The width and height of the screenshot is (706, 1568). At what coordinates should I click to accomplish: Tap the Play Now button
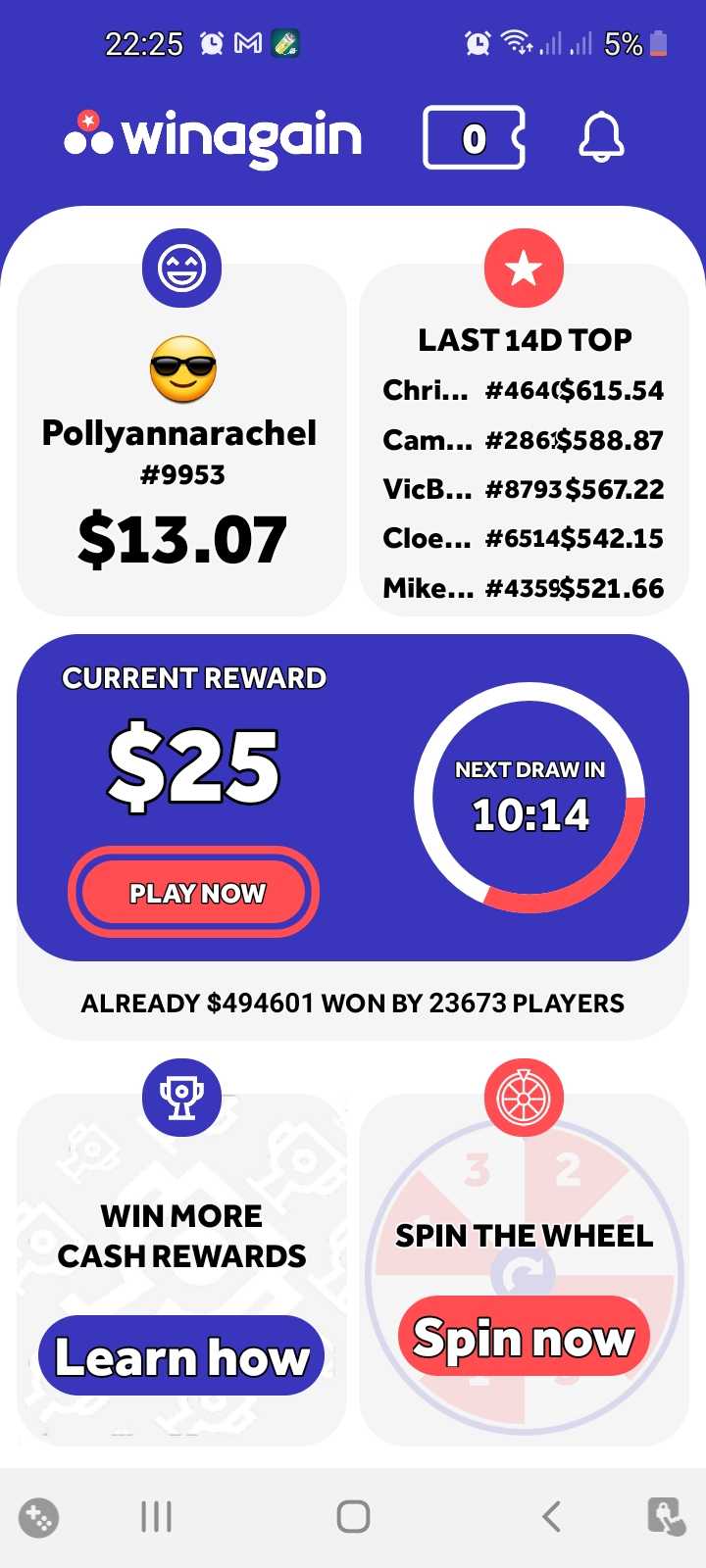[194, 893]
